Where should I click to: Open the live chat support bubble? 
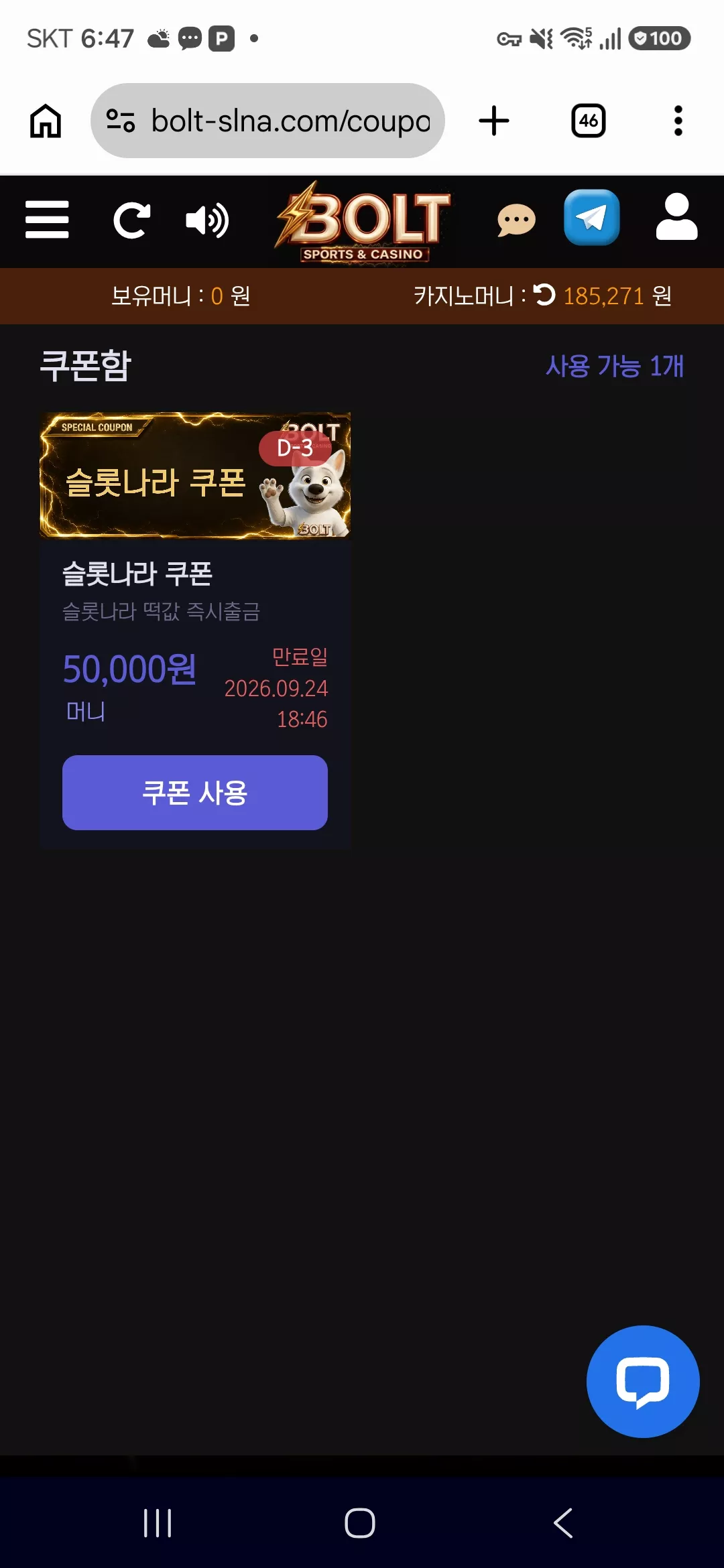point(643,1382)
